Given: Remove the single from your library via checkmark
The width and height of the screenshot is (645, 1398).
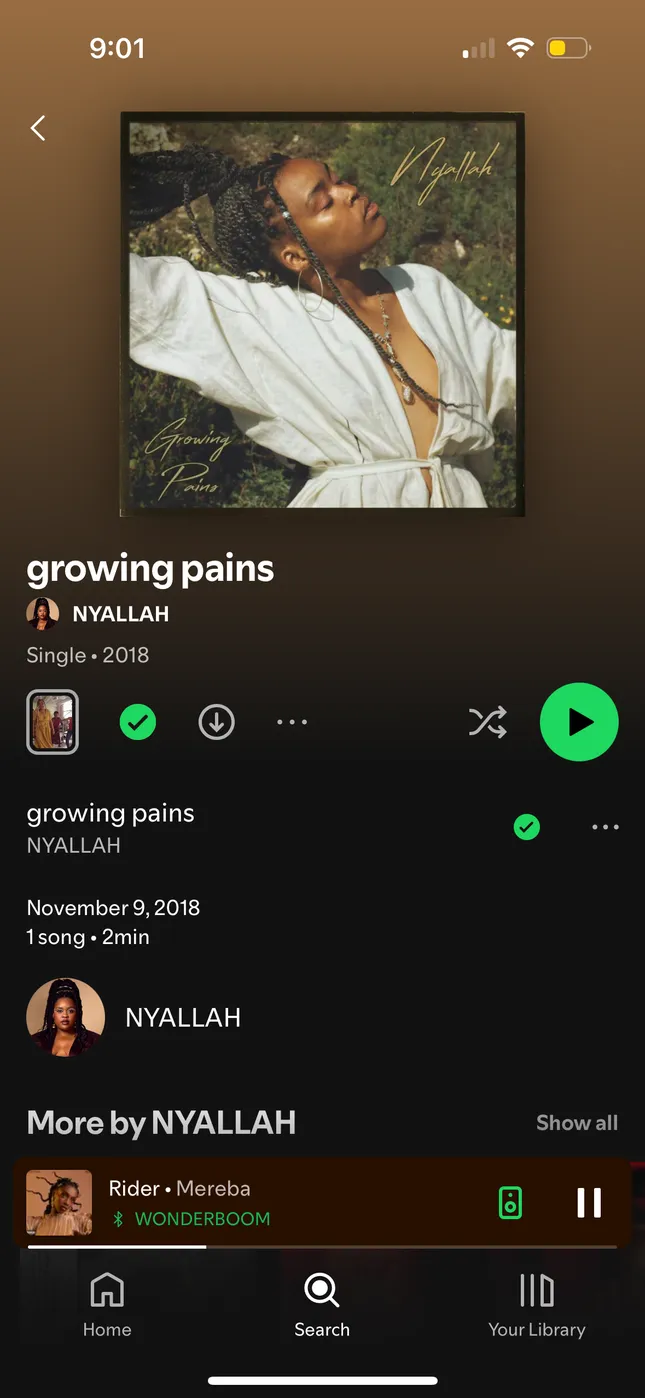Looking at the screenshot, I should point(138,722).
